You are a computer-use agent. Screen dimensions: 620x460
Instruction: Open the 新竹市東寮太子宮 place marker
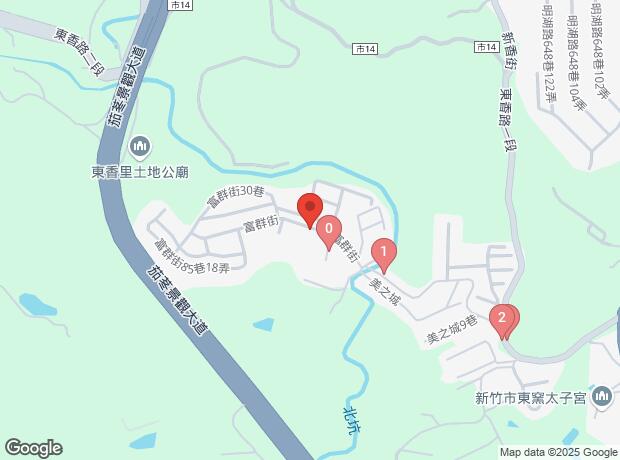coord(601,397)
